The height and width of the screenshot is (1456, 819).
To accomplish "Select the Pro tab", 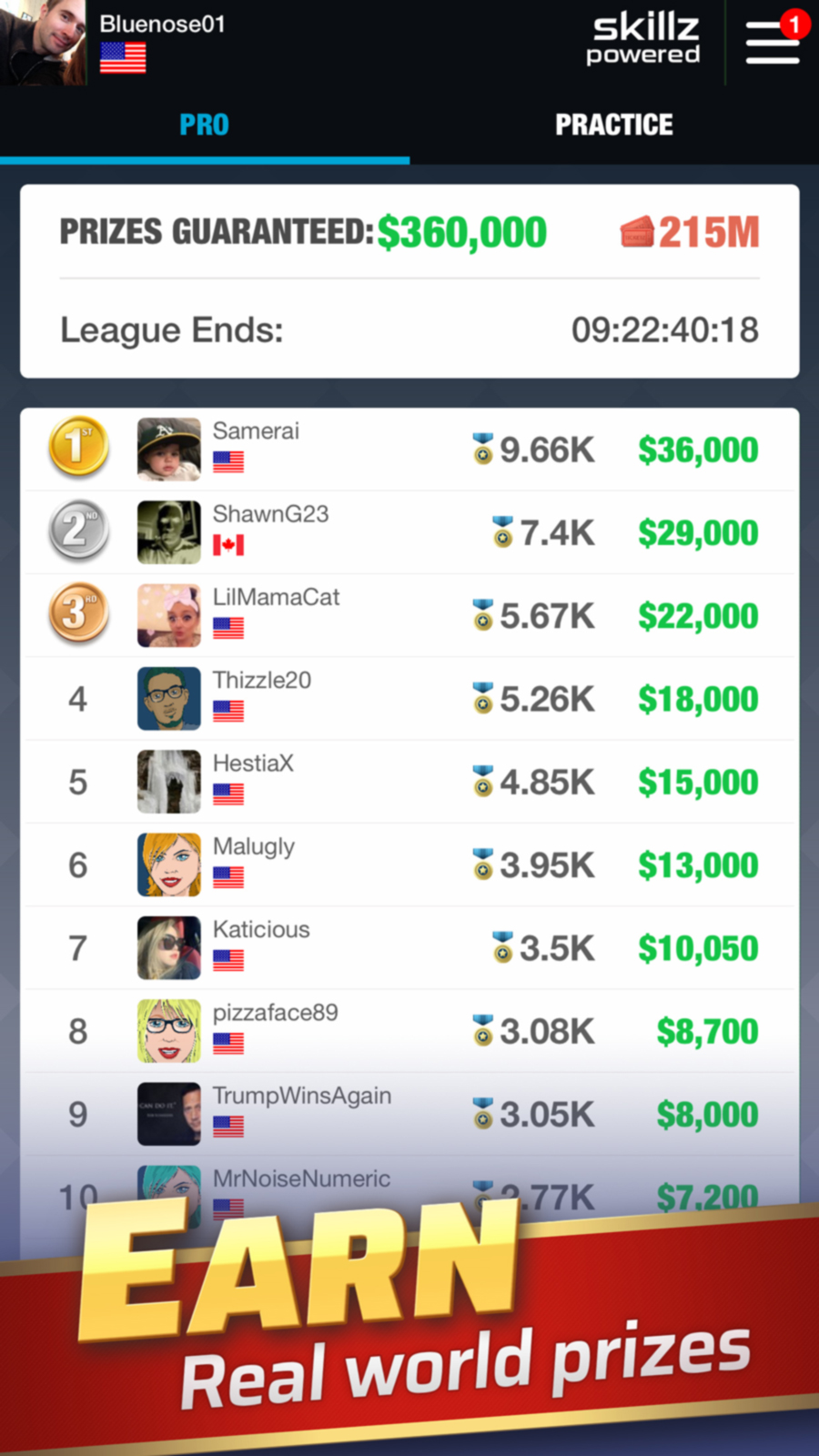I will (x=205, y=126).
